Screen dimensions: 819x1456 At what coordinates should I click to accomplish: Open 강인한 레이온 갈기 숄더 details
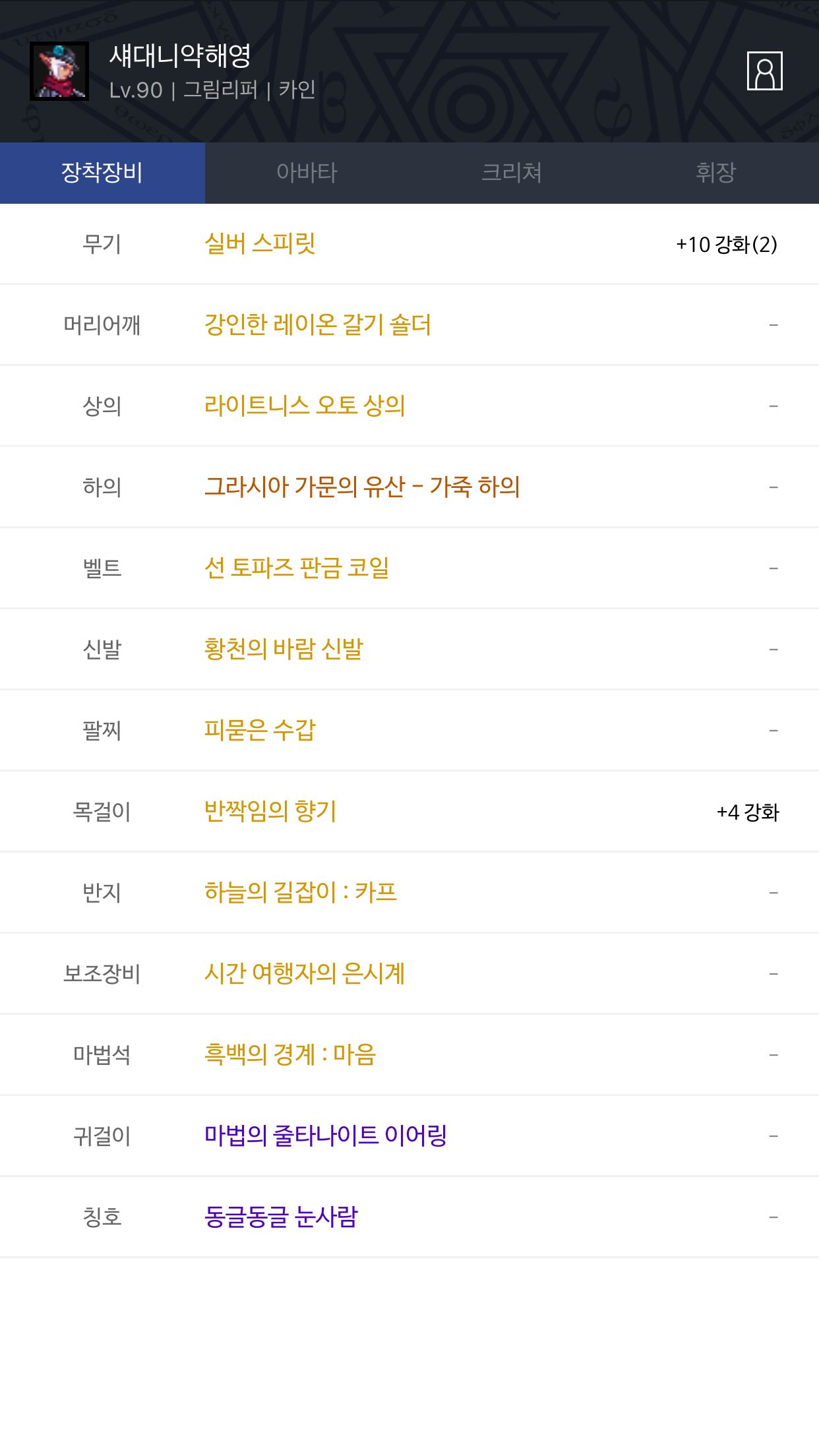(x=318, y=324)
